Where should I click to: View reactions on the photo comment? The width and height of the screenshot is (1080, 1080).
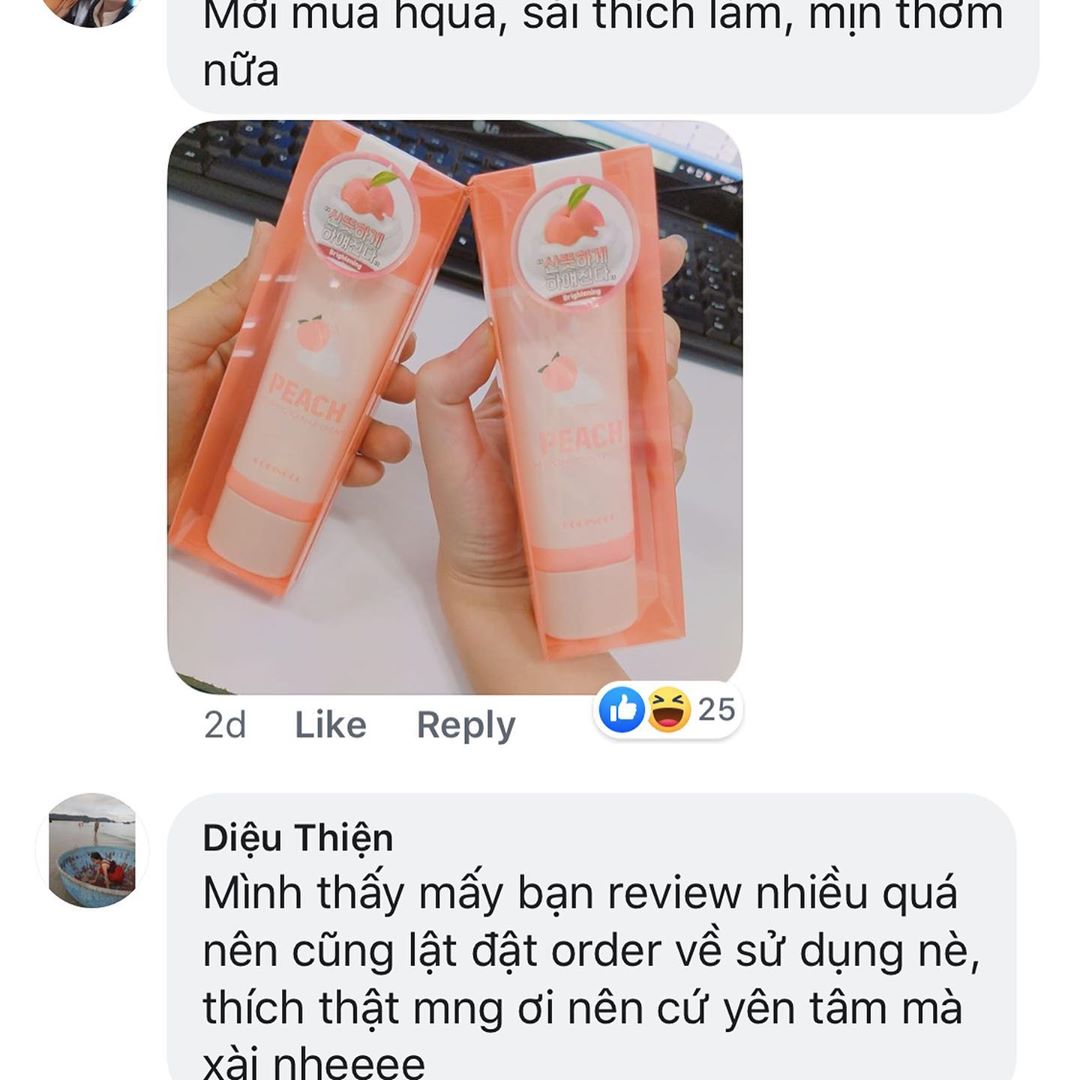[x=668, y=711]
